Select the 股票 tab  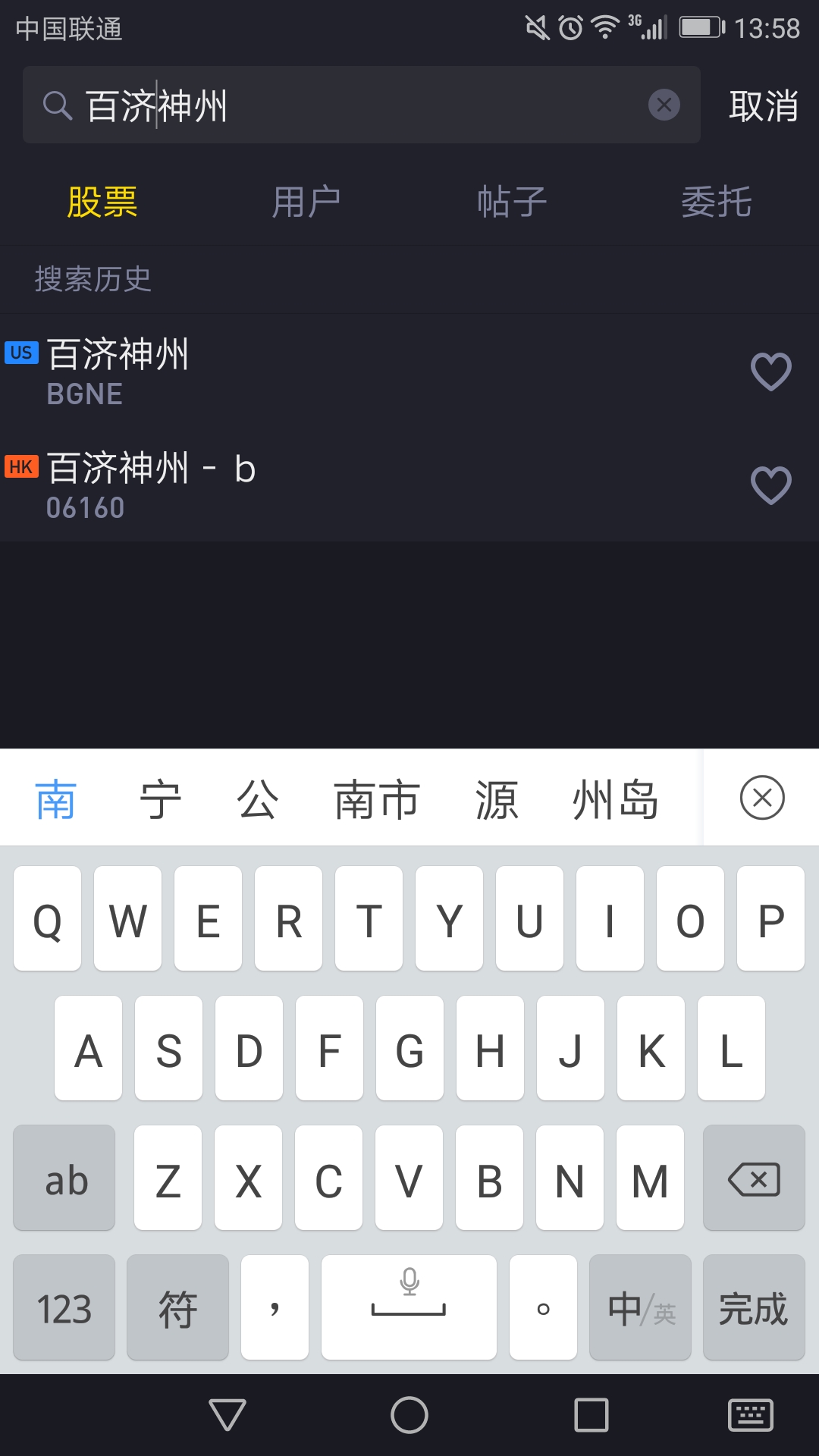[102, 202]
